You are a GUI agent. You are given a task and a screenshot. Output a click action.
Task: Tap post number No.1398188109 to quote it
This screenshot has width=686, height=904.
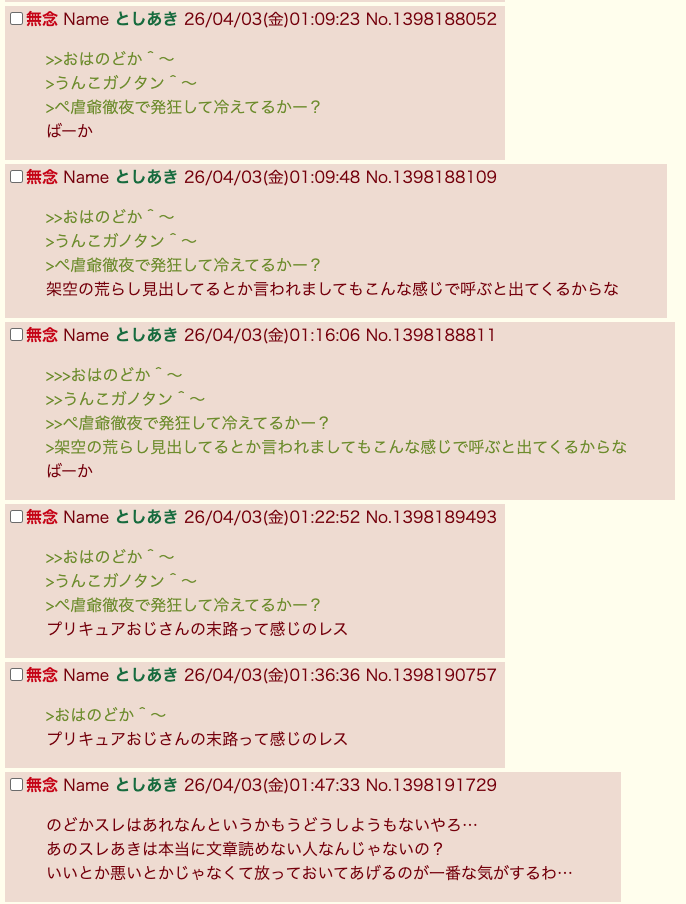pyautogui.click(x=431, y=177)
